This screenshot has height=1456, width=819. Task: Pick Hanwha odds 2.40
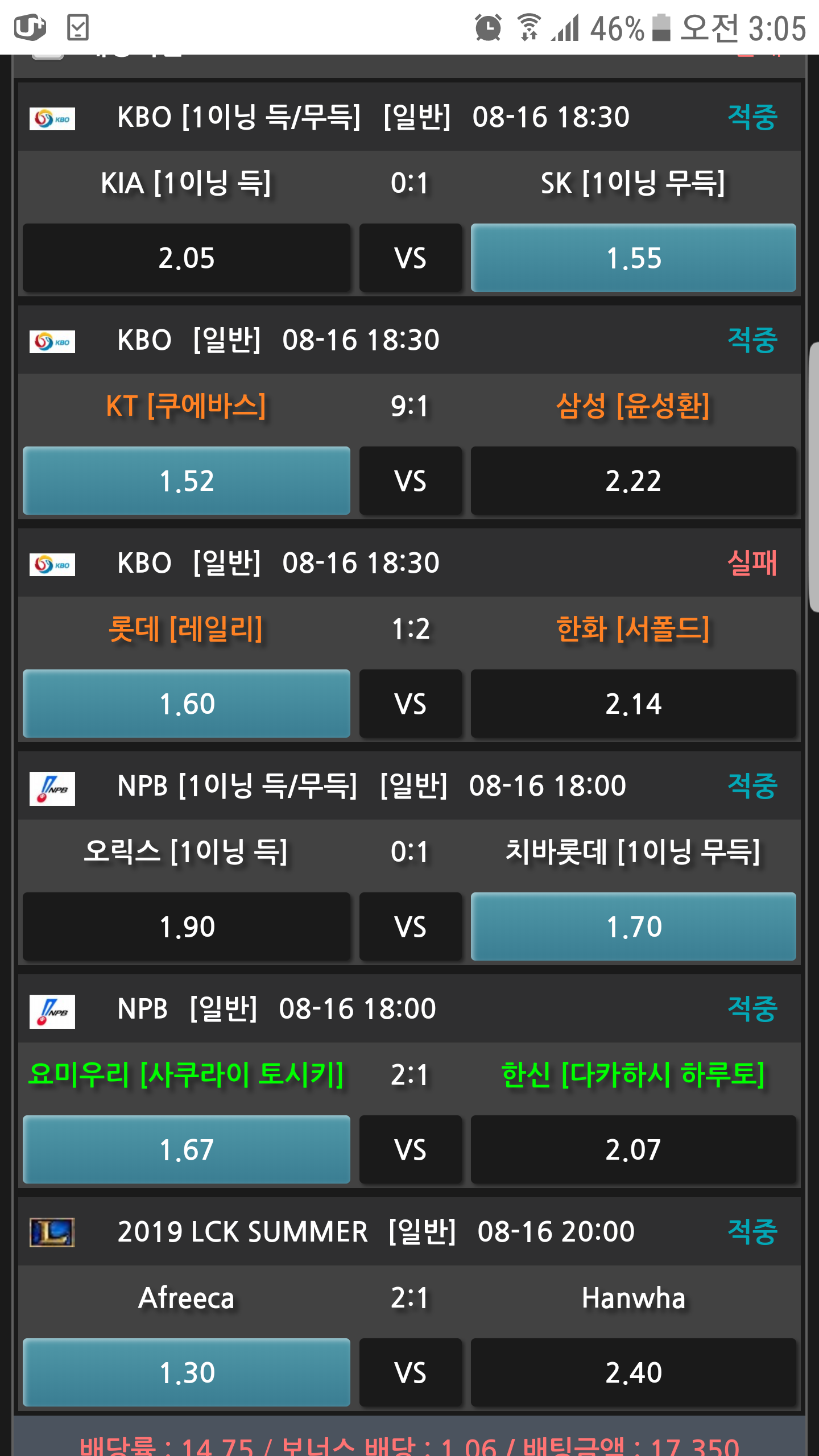(x=633, y=1372)
